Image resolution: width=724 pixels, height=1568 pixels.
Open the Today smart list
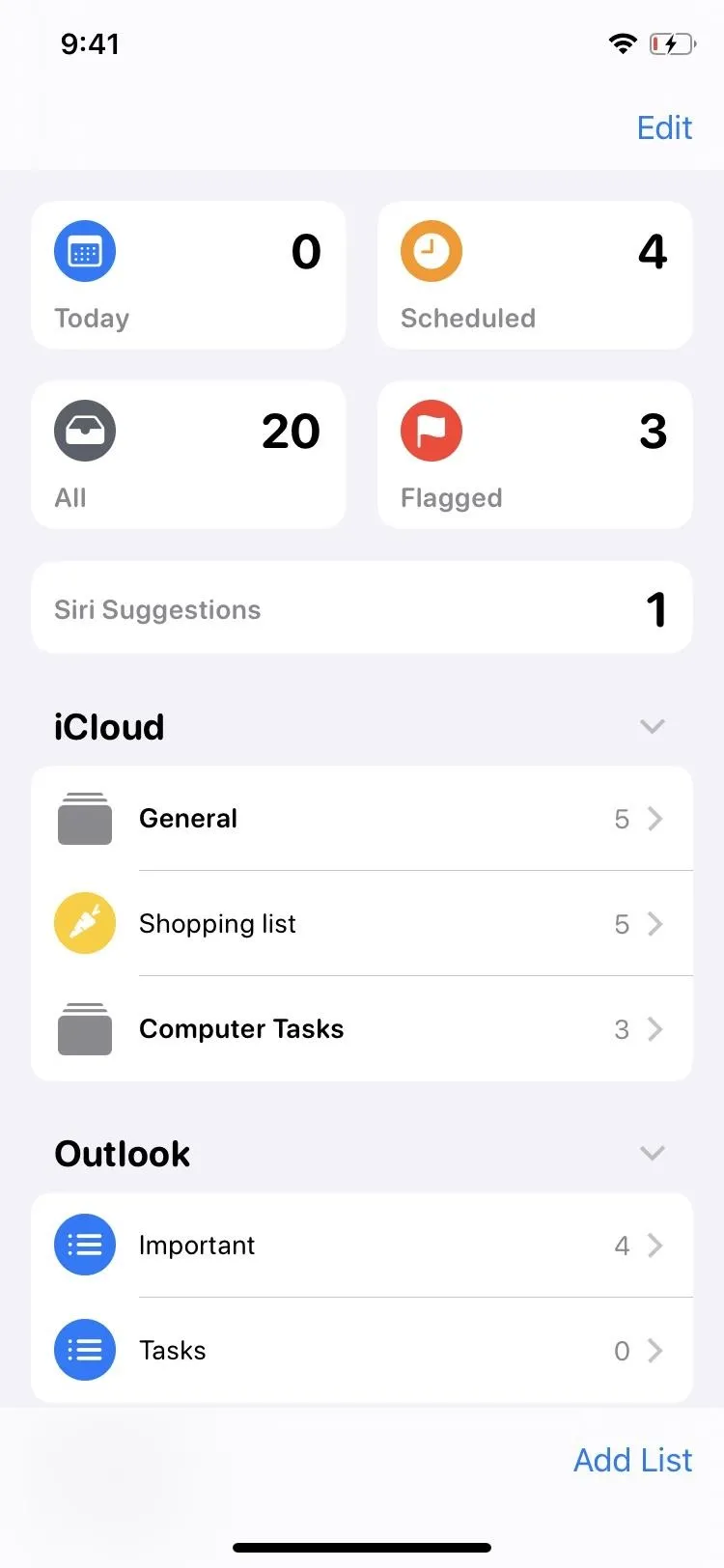tap(188, 275)
